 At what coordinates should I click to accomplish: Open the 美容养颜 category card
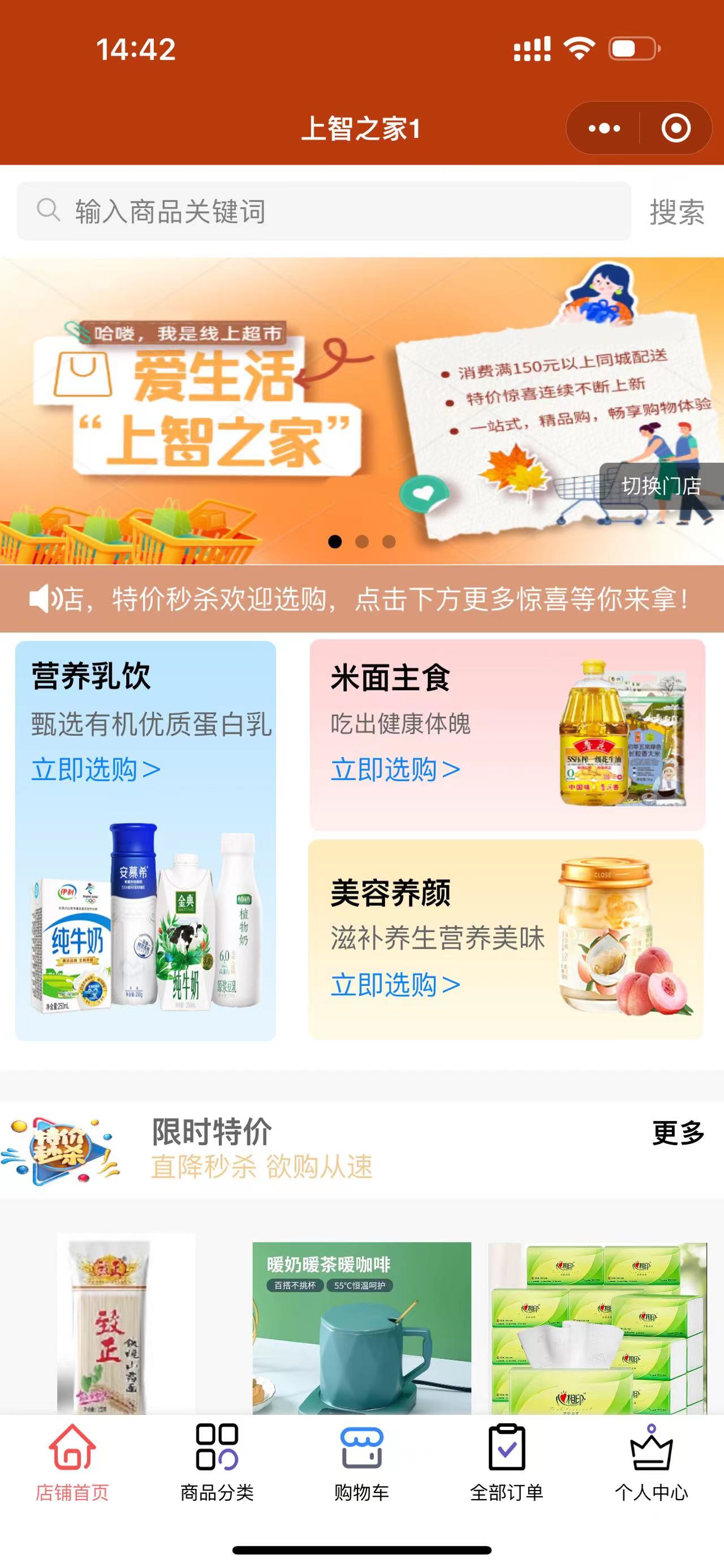click(x=506, y=939)
